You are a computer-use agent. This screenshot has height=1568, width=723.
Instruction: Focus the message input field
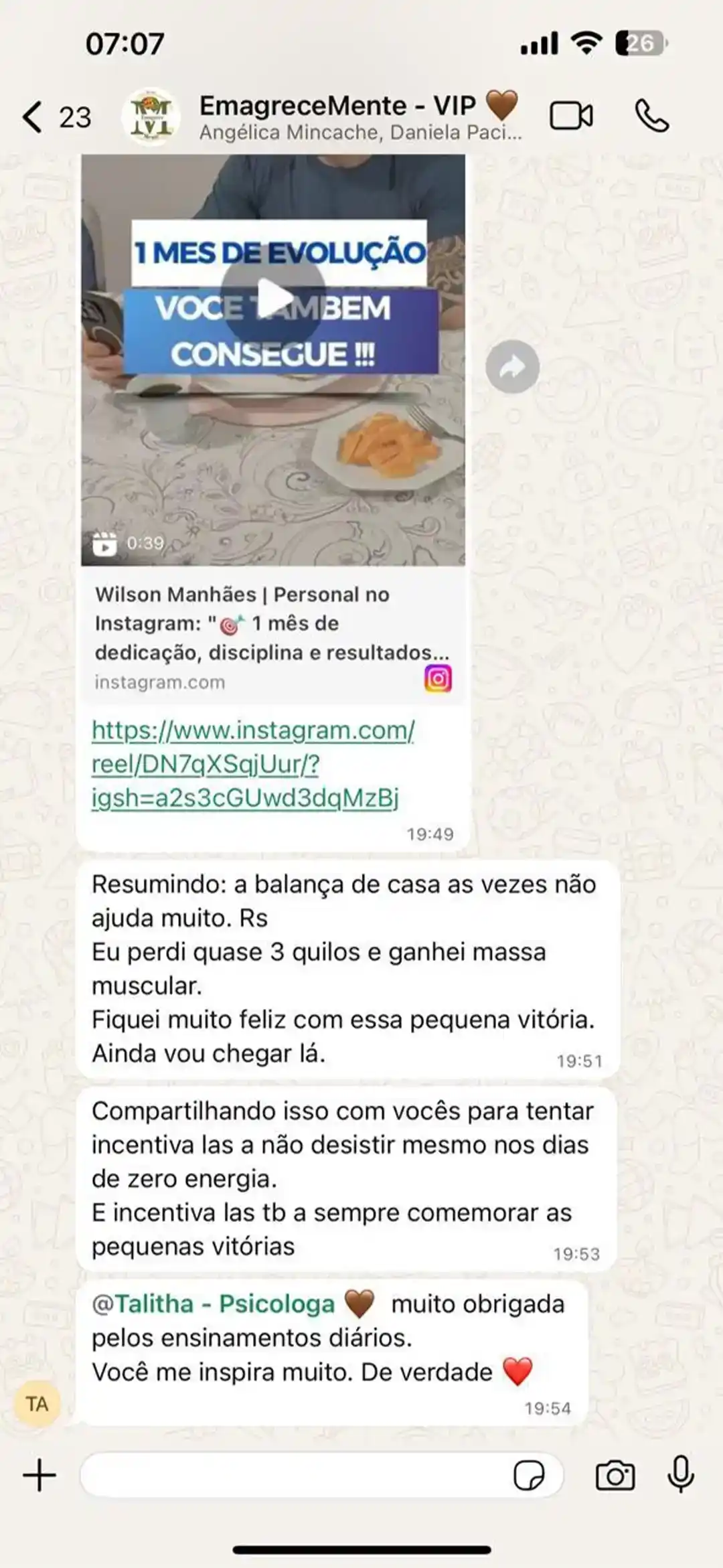click(295, 1475)
